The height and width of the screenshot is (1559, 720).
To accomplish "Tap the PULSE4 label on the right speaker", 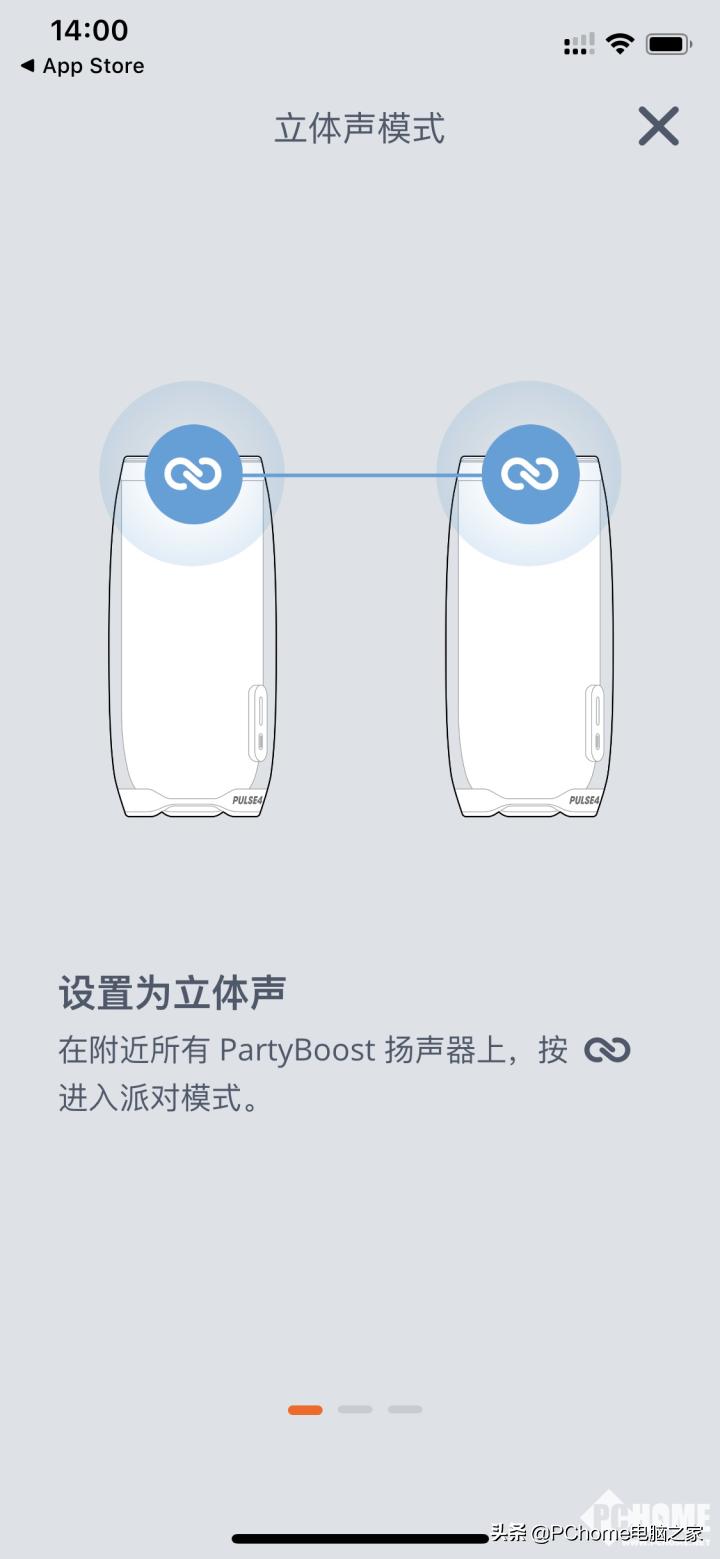I will pyautogui.click(x=583, y=800).
